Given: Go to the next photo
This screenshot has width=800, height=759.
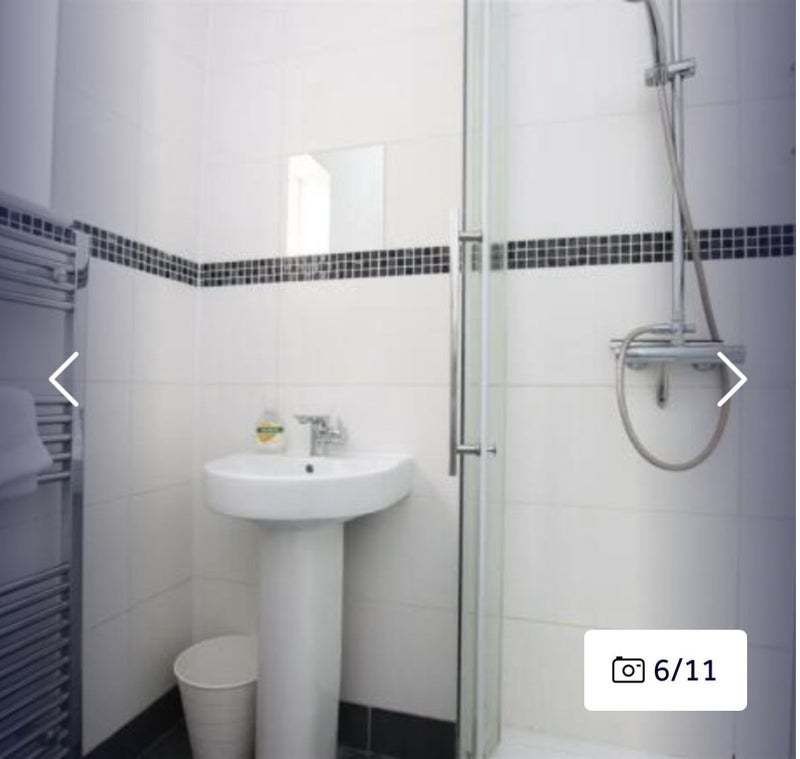Looking at the screenshot, I should [x=732, y=379].
